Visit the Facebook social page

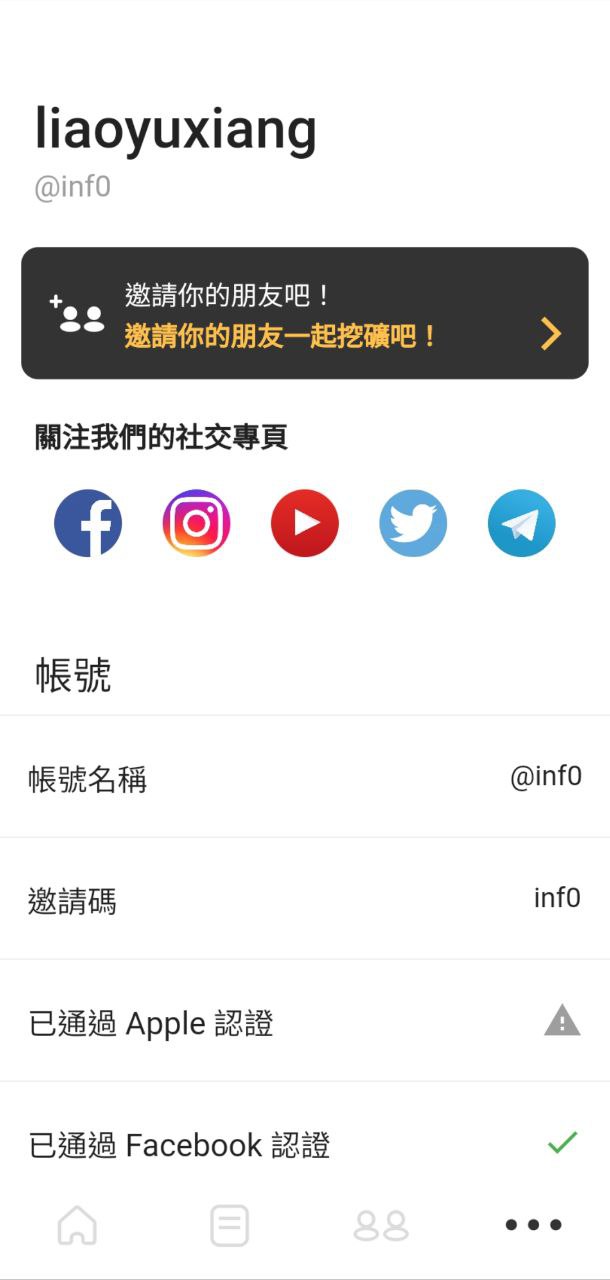88,523
